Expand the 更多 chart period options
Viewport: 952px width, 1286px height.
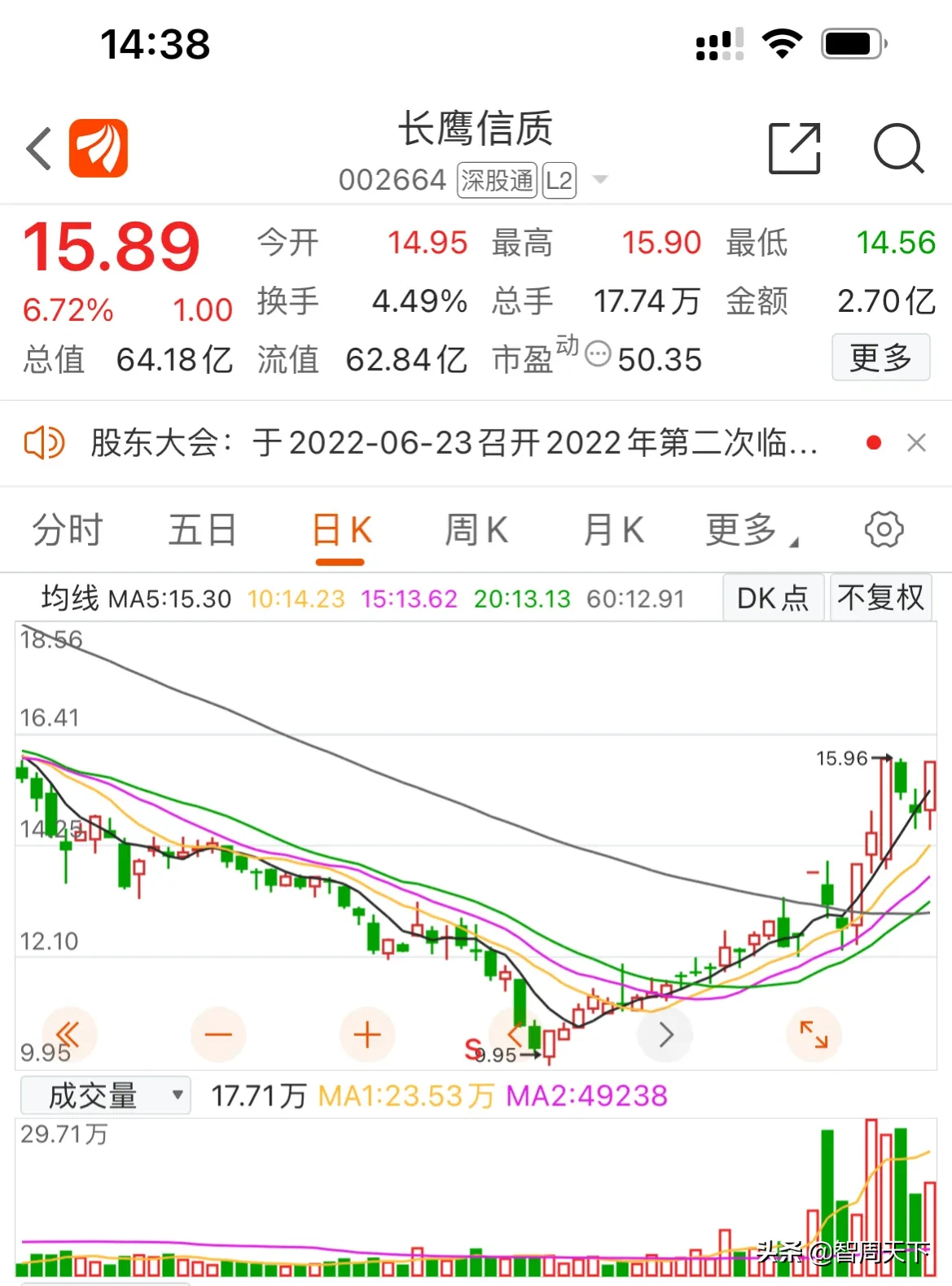click(748, 530)
